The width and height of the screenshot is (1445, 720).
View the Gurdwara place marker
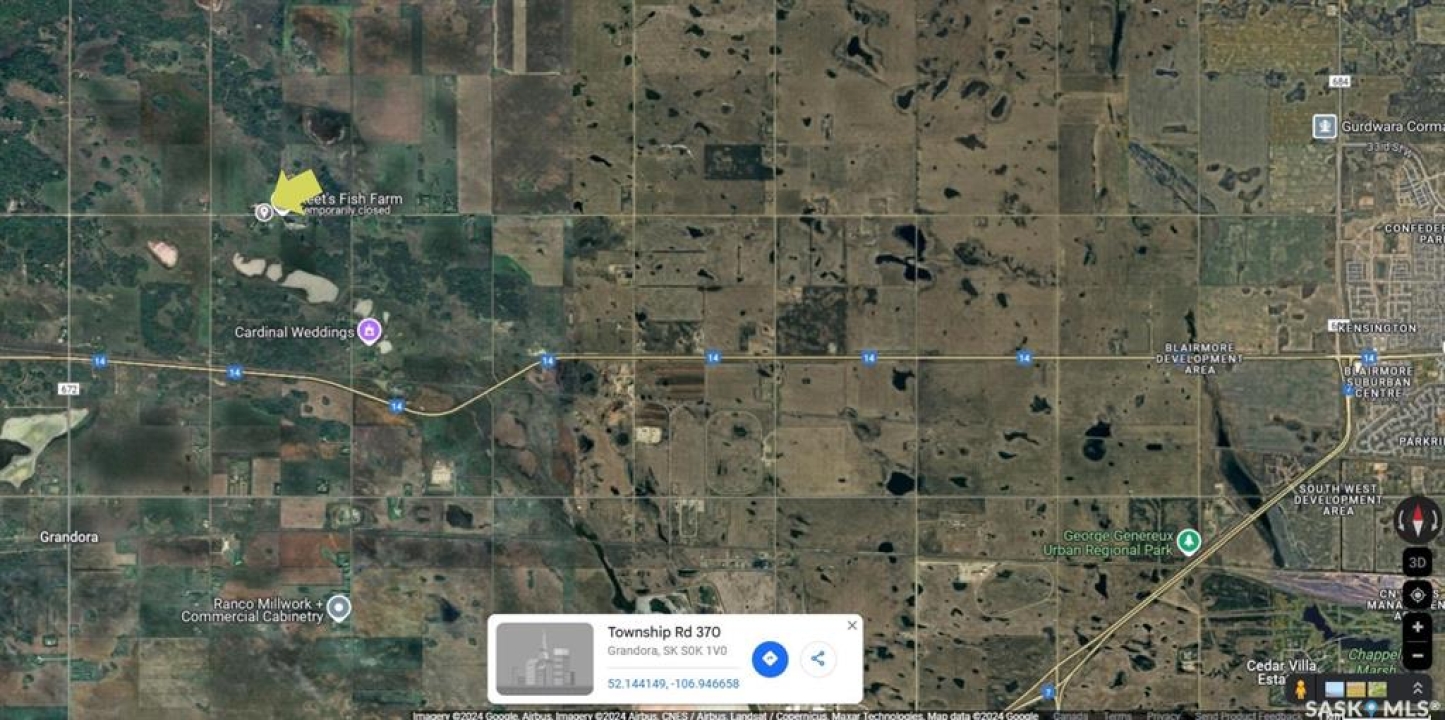tap(1325, 127)
